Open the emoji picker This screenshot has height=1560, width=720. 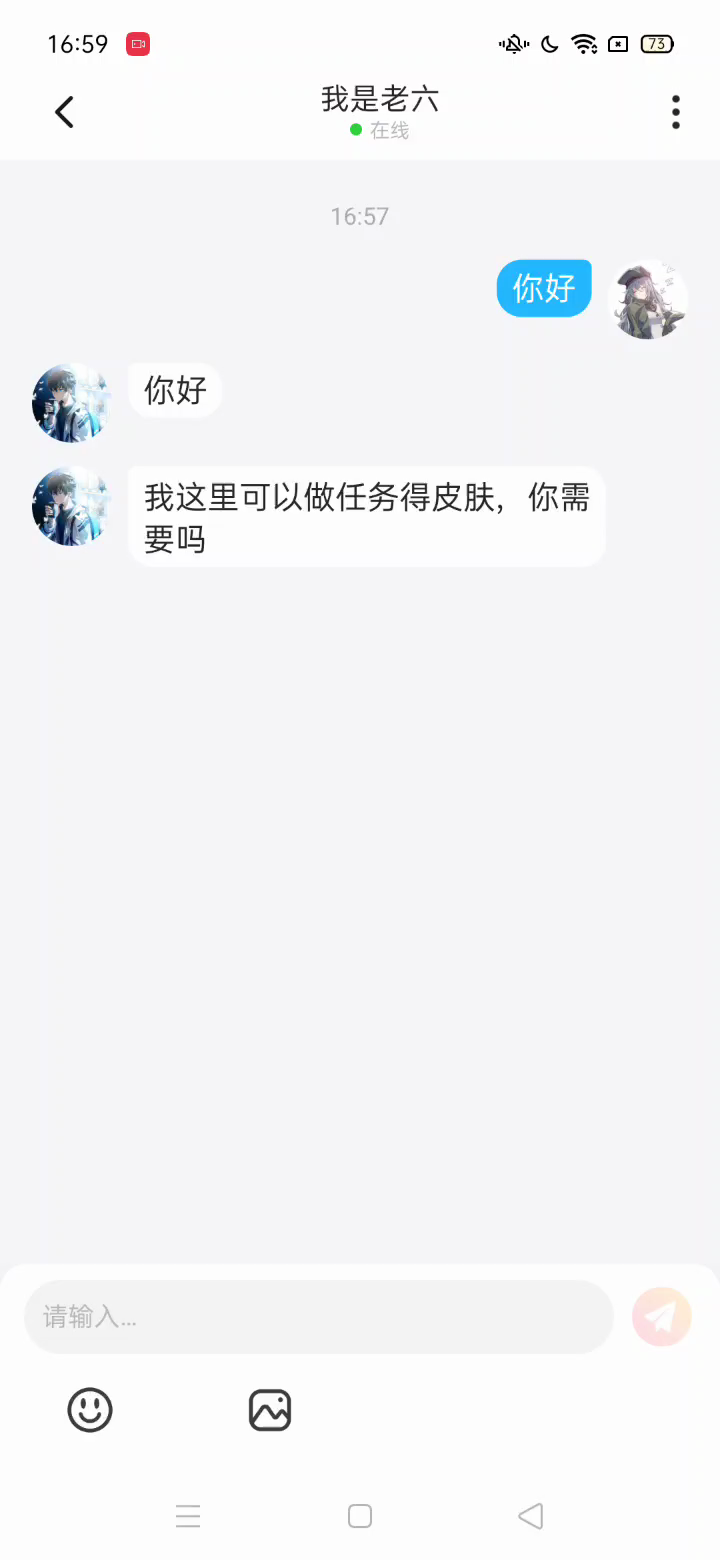(90, 1410)
